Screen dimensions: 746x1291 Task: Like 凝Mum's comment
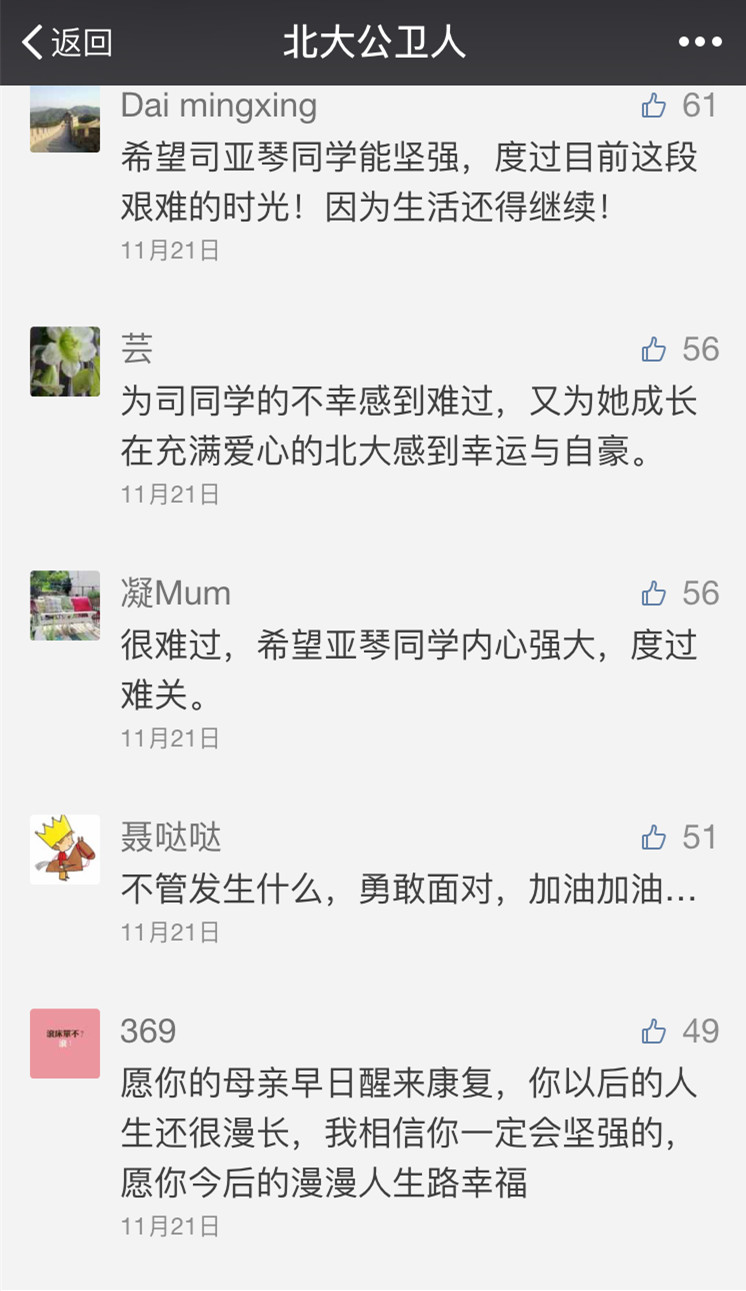pyautogui.click(x=654, y=593)
